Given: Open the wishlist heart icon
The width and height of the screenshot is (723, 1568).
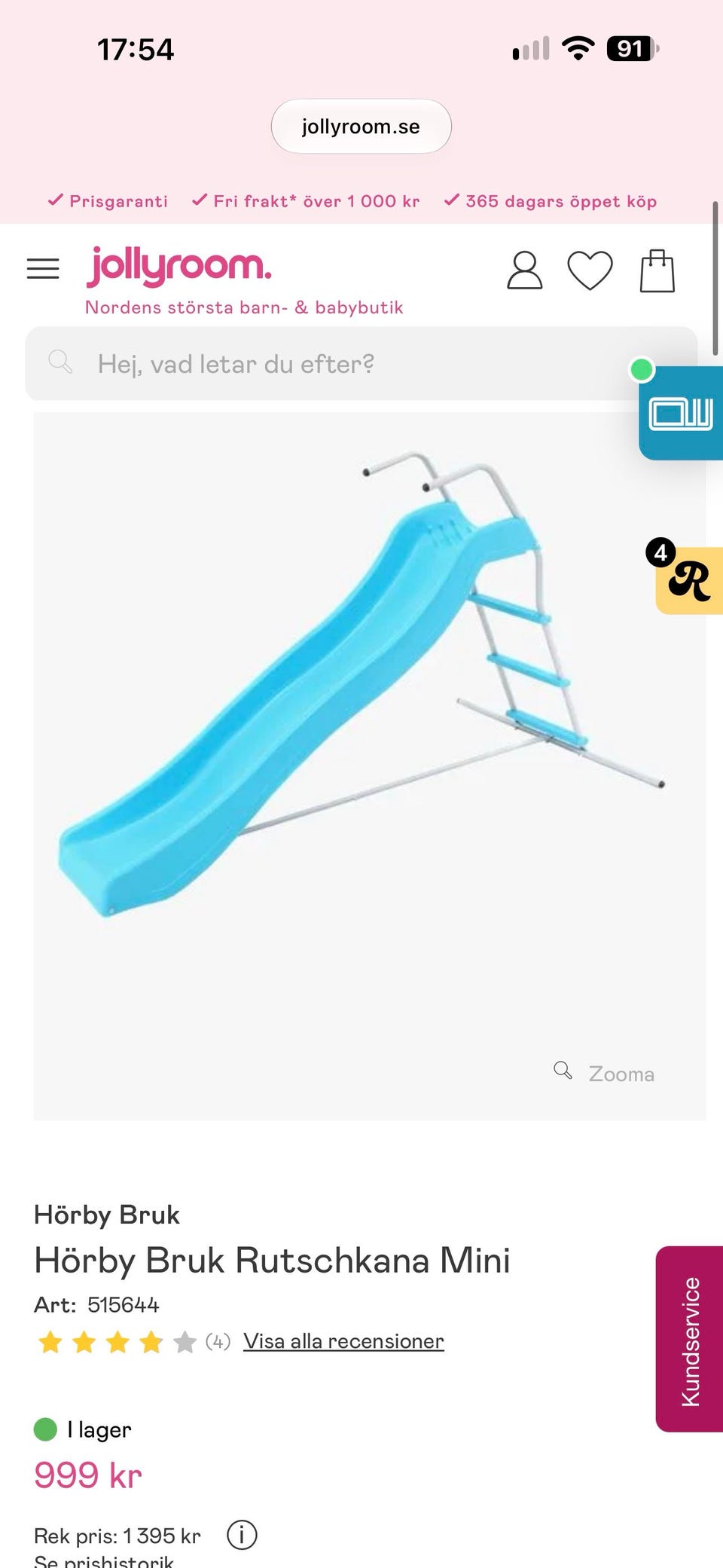Looking at the screenshot, I should [590, 271].
